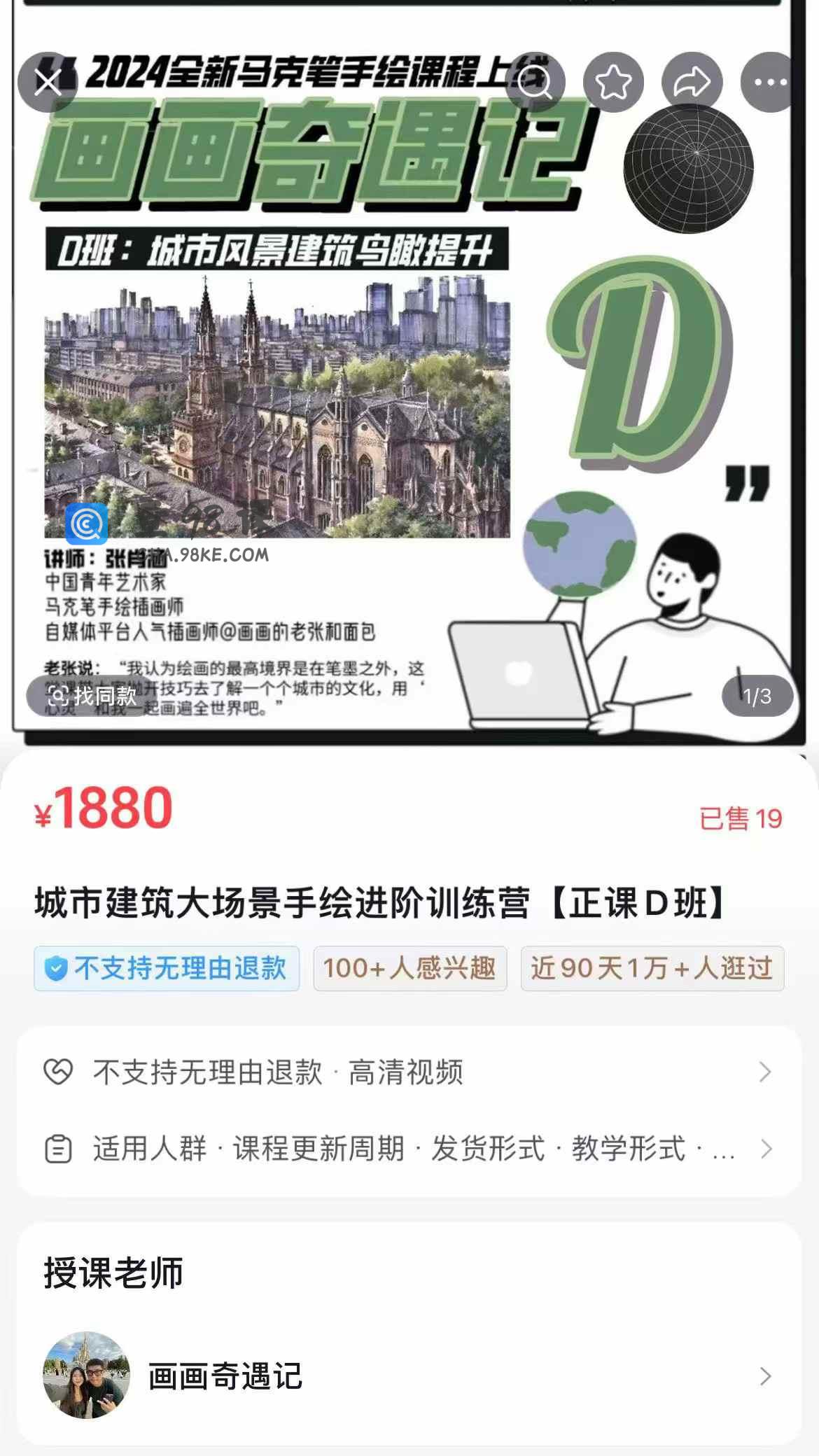
Task: Tap the 找同款 find similar button
Action: [x=92, y=696]
